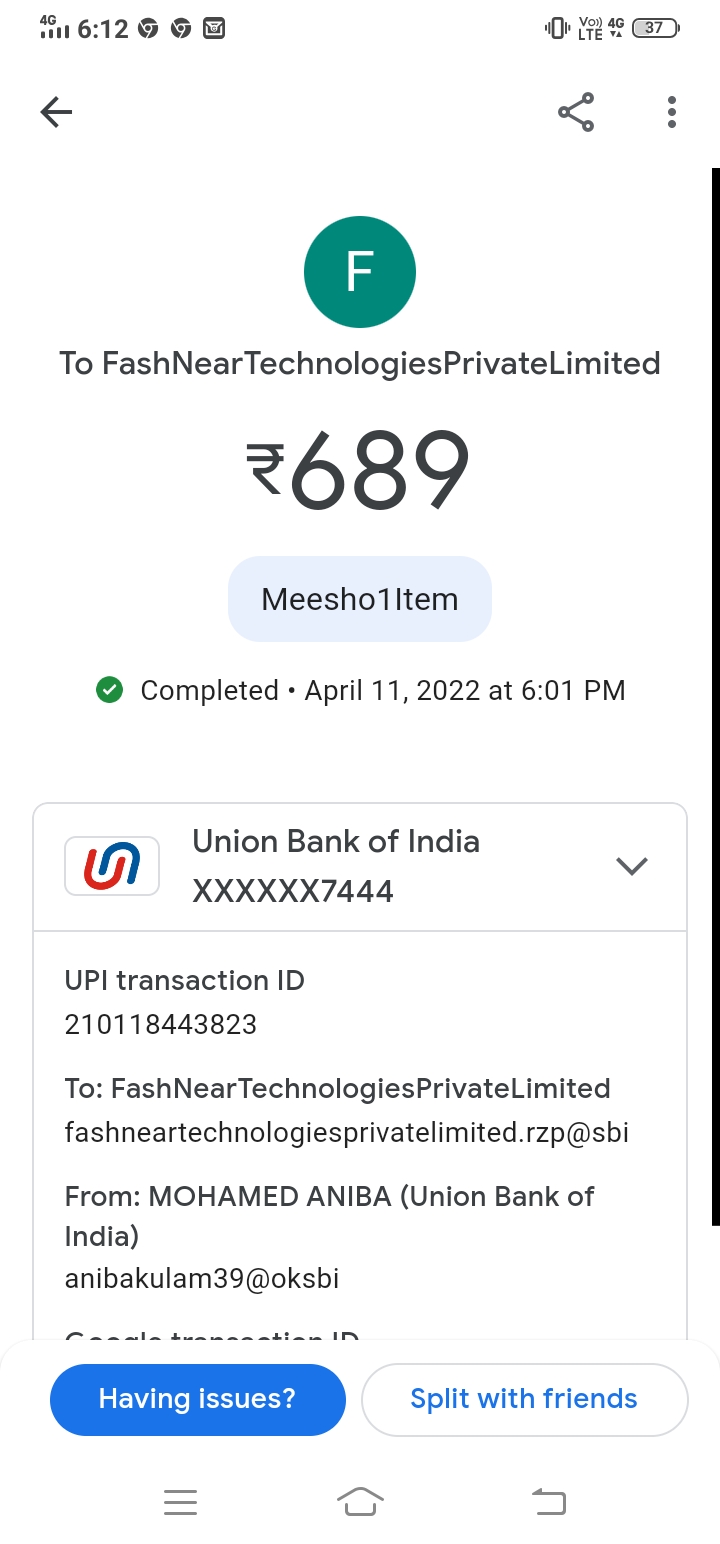Open recent apps from navigation bar
720x1544 pixels.
pyautogui.click(x=180, y=1501)
